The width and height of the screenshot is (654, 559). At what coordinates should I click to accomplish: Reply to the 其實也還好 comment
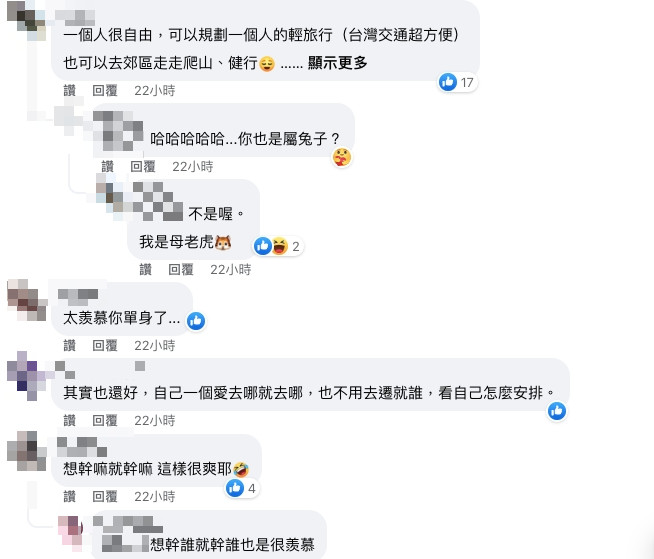pyautogui.click(x=105, y=420)
